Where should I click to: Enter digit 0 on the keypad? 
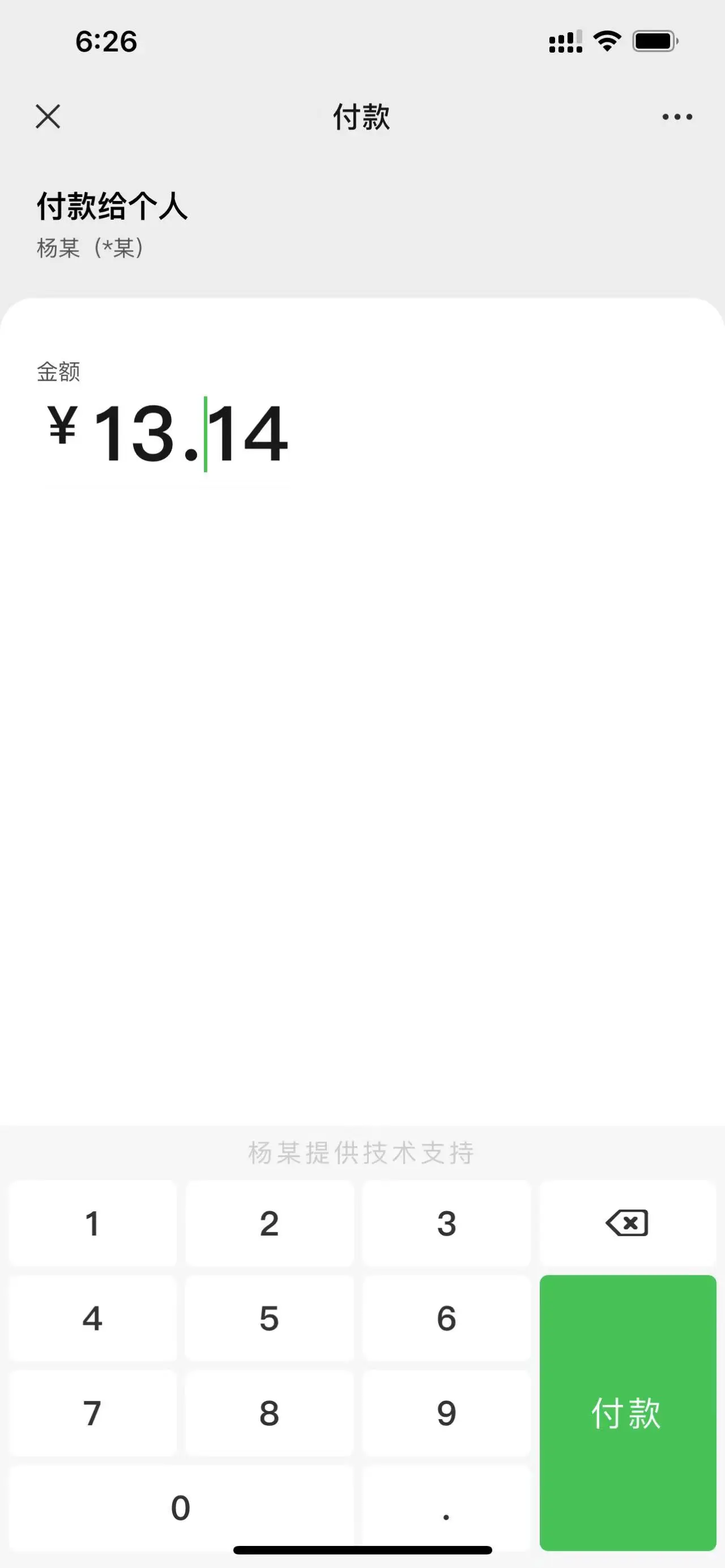pos(181,1507)
